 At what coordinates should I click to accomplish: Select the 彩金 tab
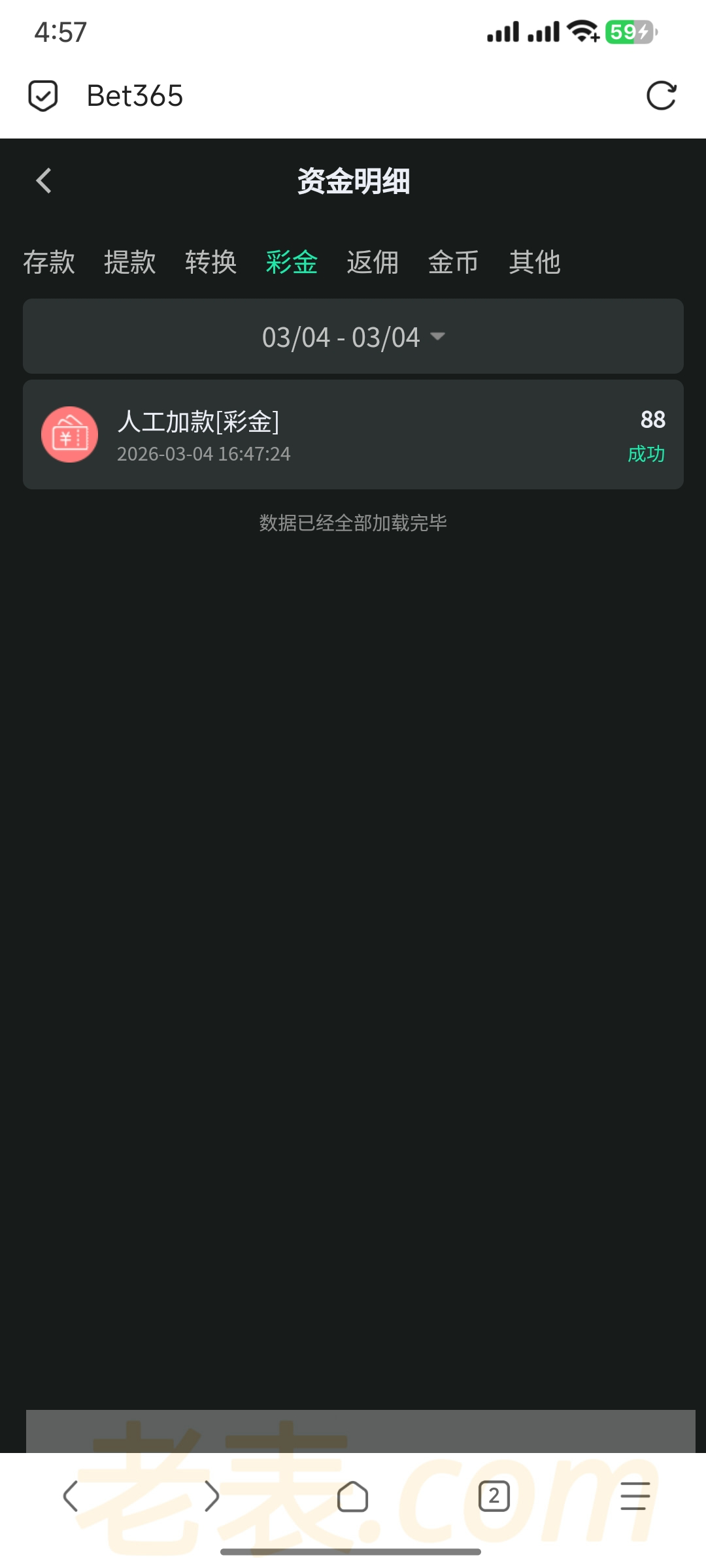coord(292,263)
